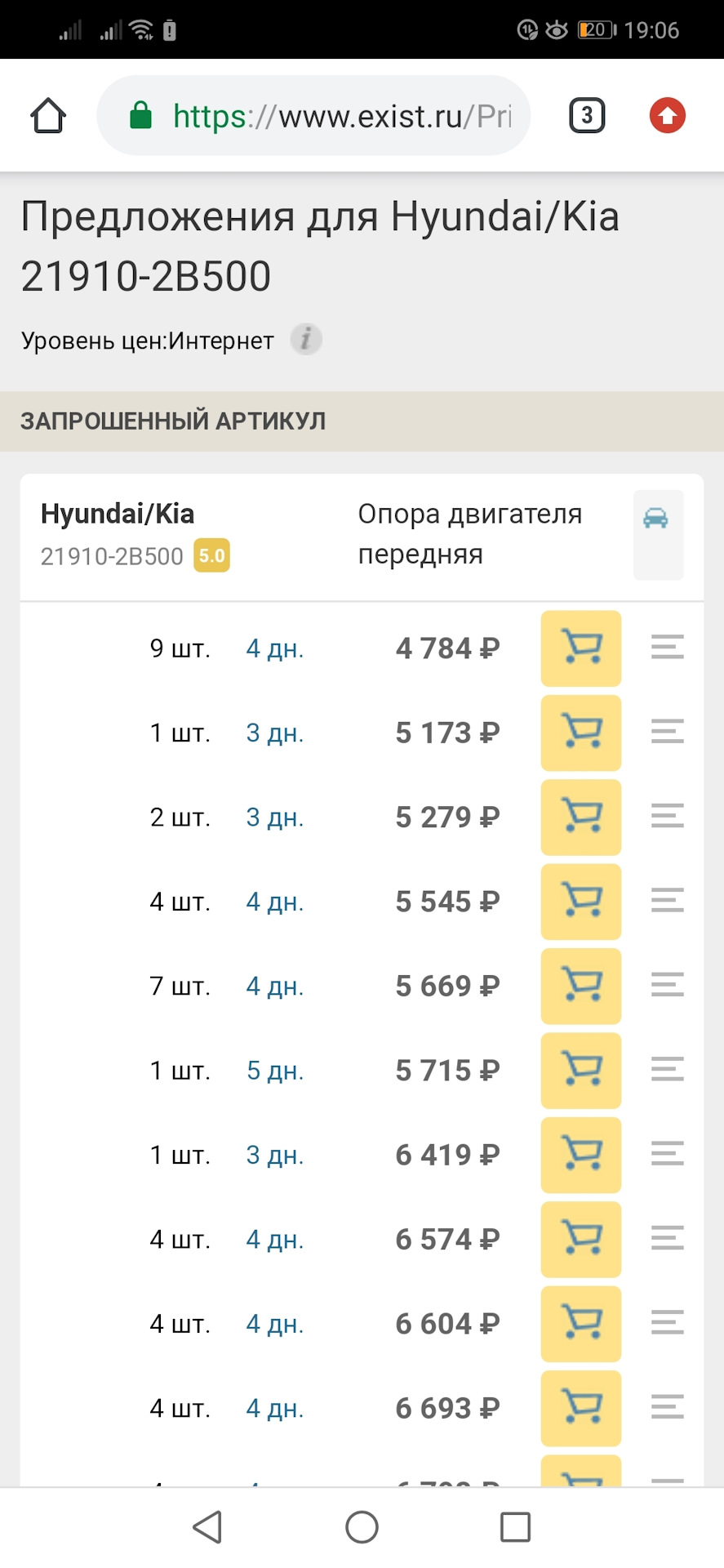This screenshot has width=724, height=1568.
Task: Add the 5 669 ₽ offer to cart
Action: pyautogui.click(x=581, y=987)
